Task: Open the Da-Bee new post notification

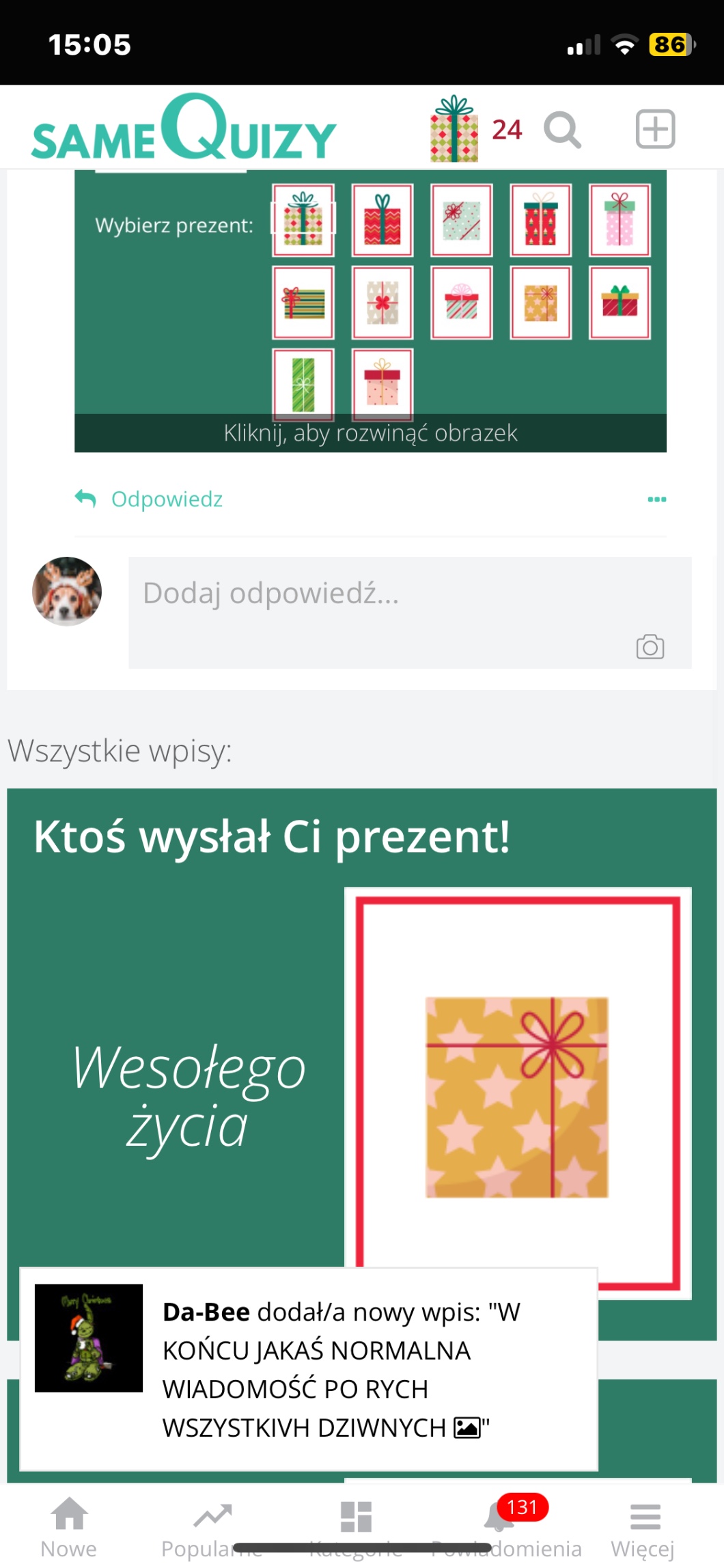Action: pos(309,1368)
